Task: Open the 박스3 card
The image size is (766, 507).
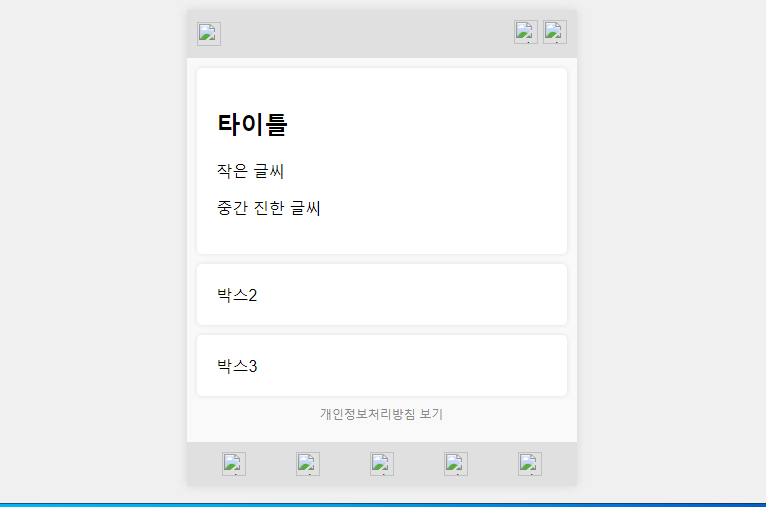Action: pos(382,365)
